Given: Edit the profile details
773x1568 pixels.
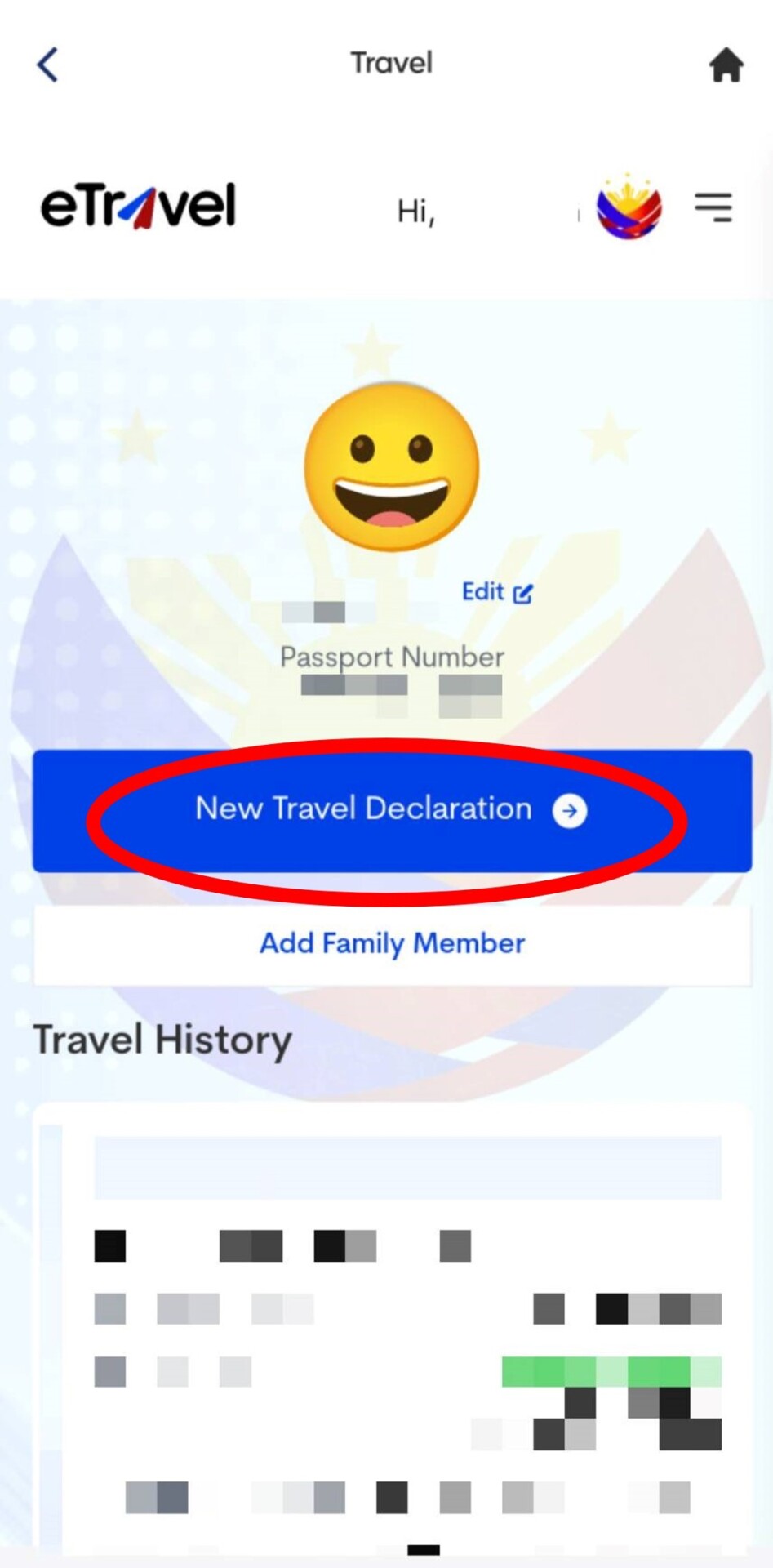Looking at the screenshot, I should [x=496, y=592].
